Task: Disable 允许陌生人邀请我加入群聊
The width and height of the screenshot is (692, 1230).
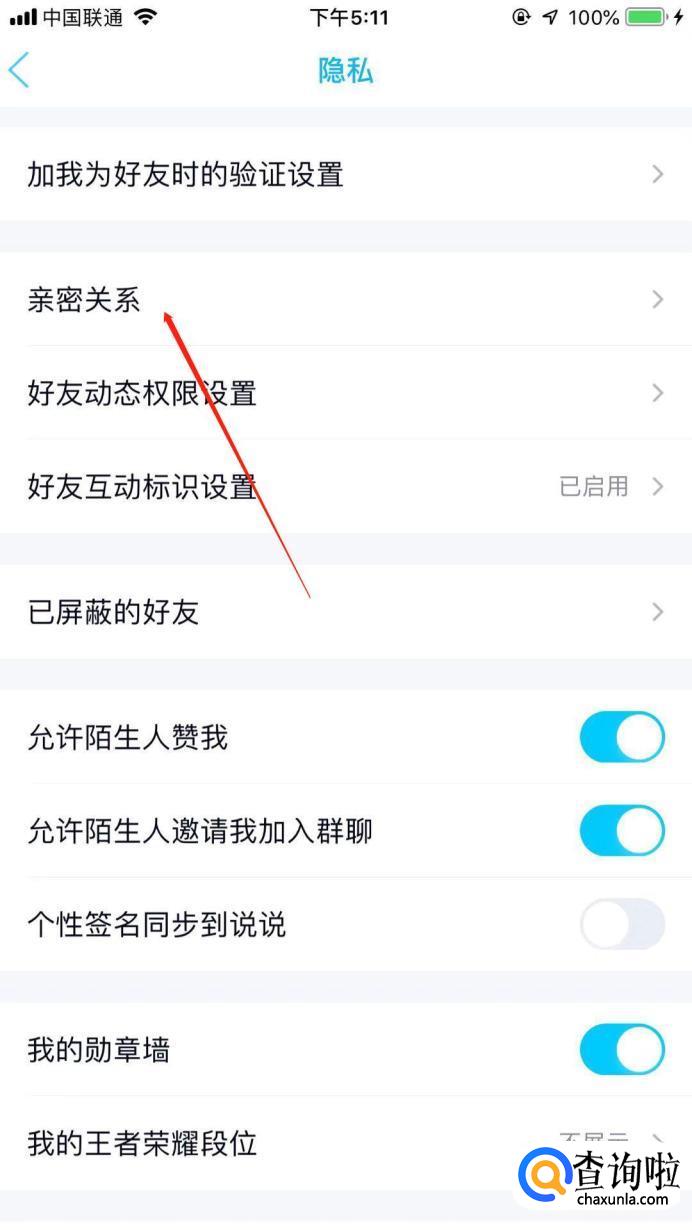Action: [621, 831]
